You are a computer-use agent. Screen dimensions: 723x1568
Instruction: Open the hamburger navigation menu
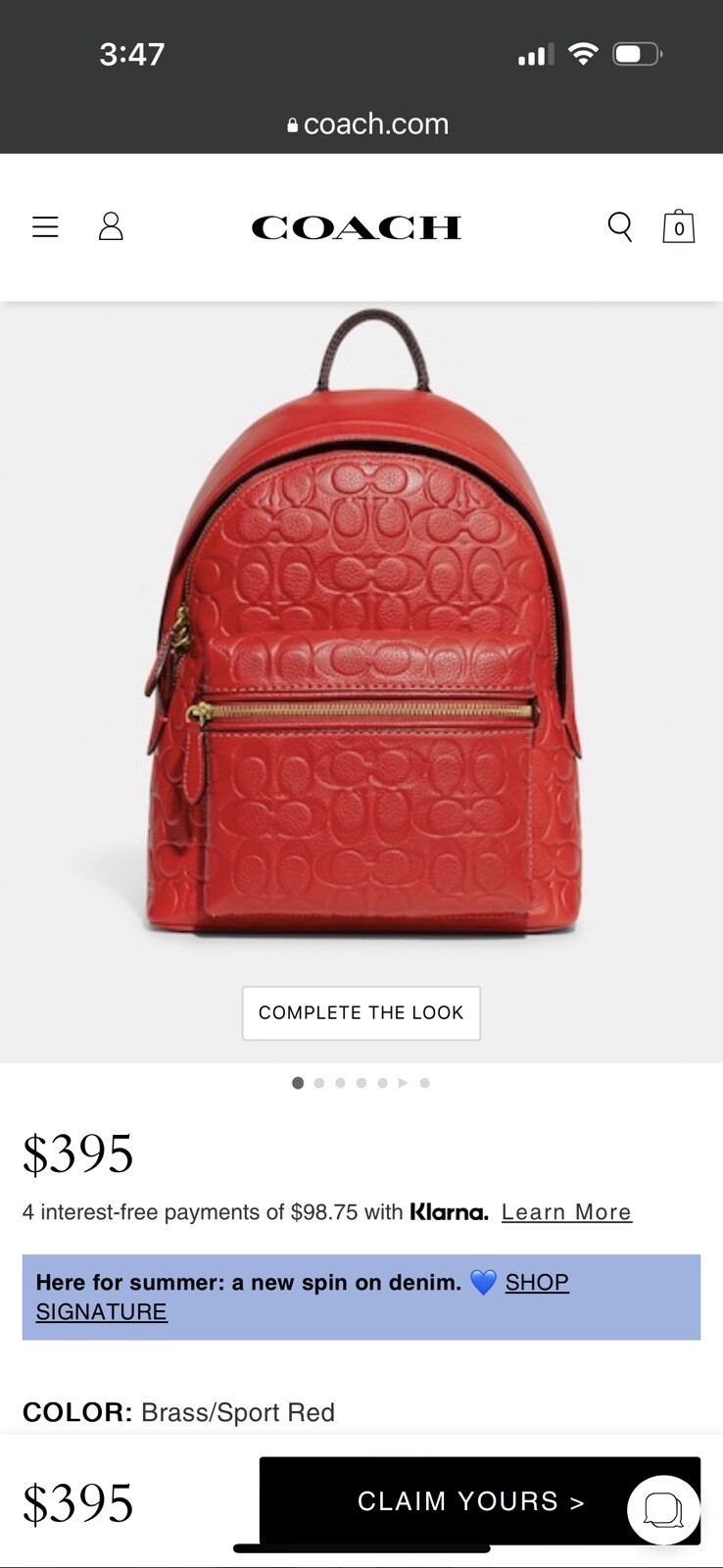45,226
